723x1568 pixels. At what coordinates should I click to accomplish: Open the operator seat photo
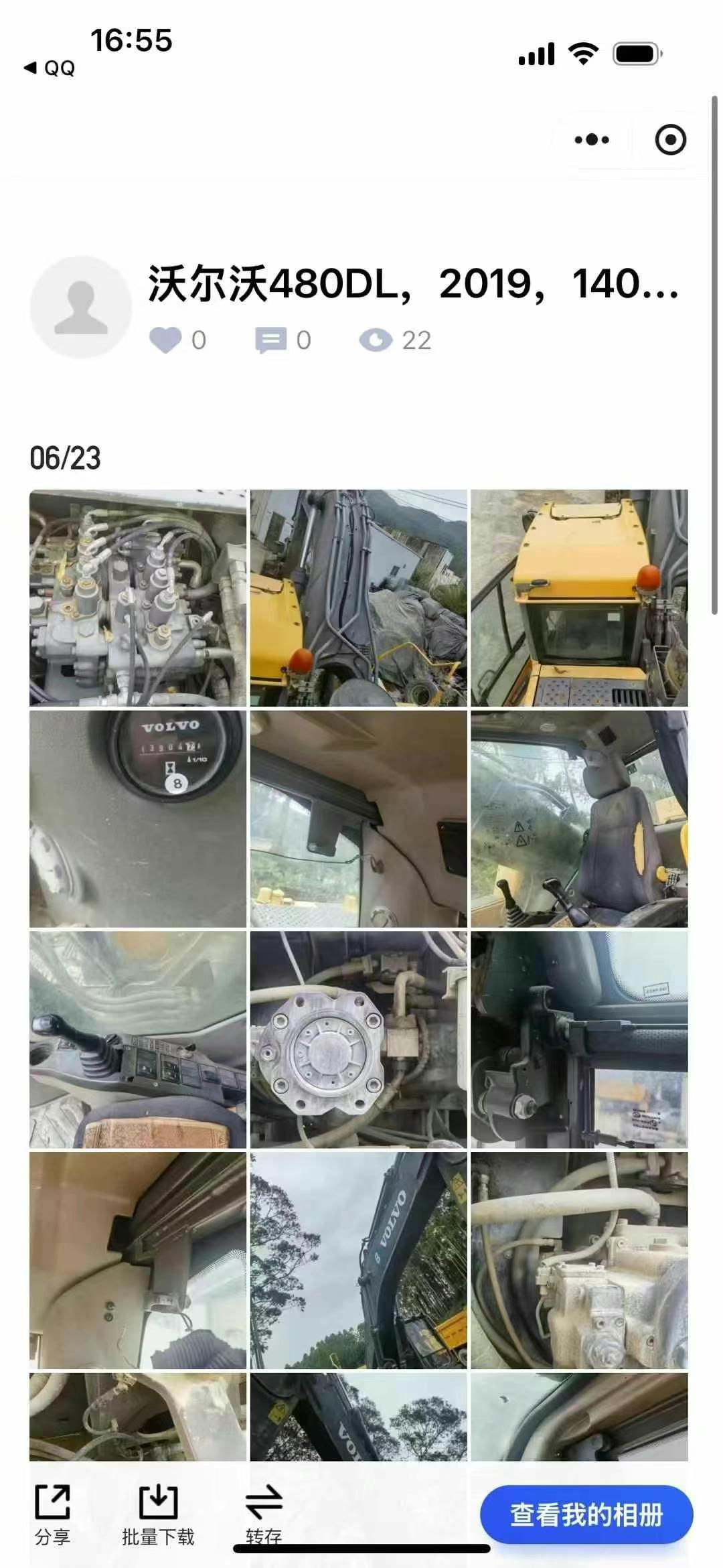click(579, 818)
